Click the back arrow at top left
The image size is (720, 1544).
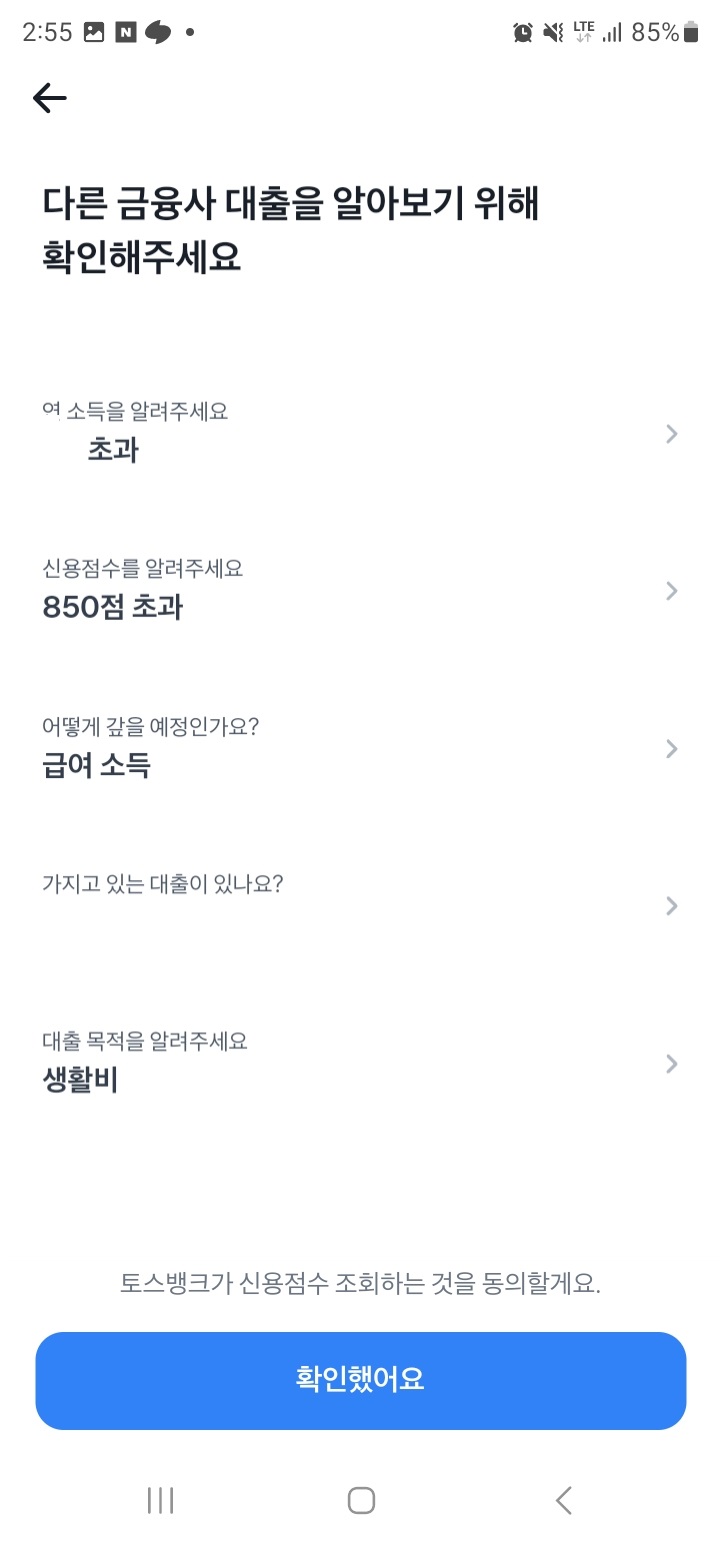(x=48, y=98)
